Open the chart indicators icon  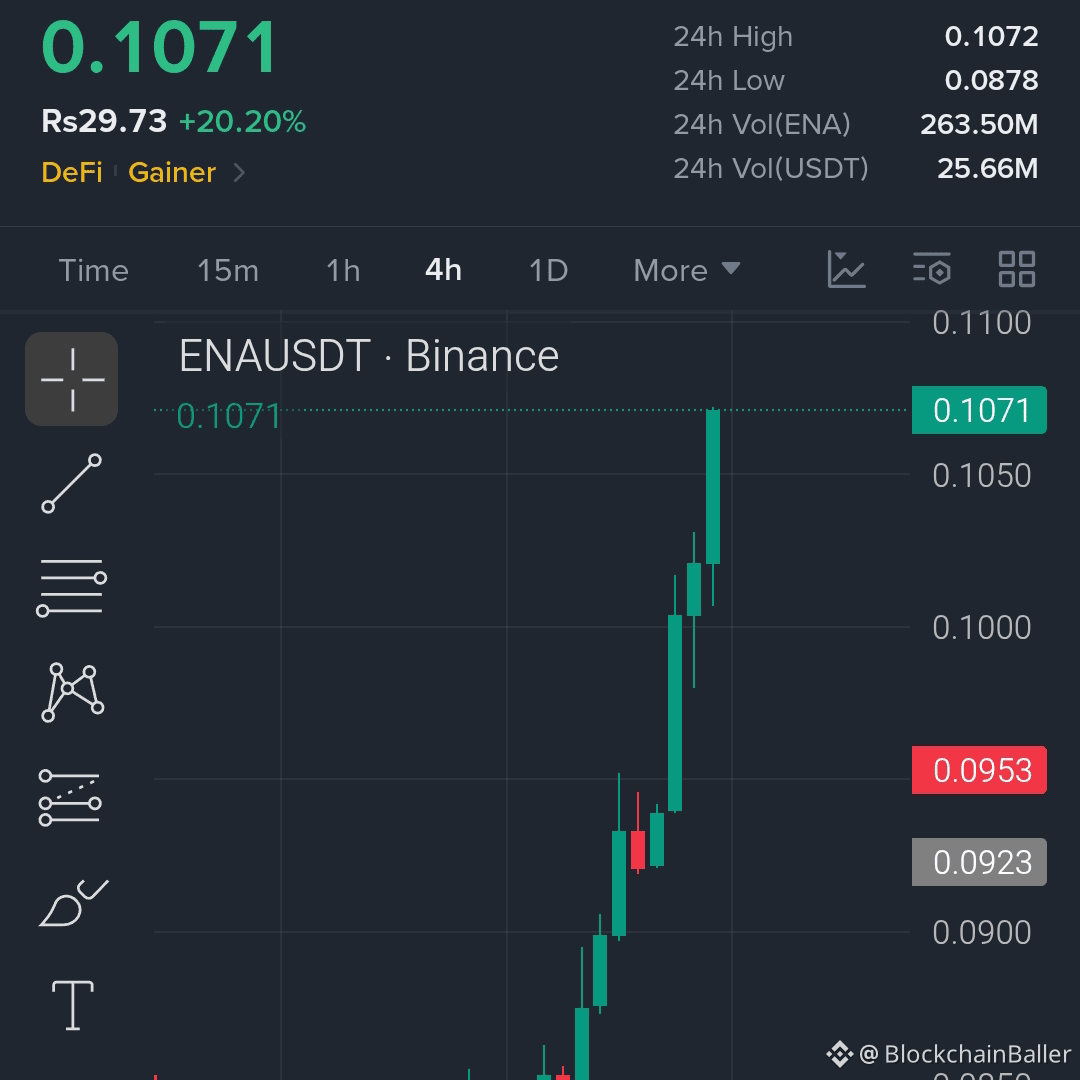coord(846,269)
